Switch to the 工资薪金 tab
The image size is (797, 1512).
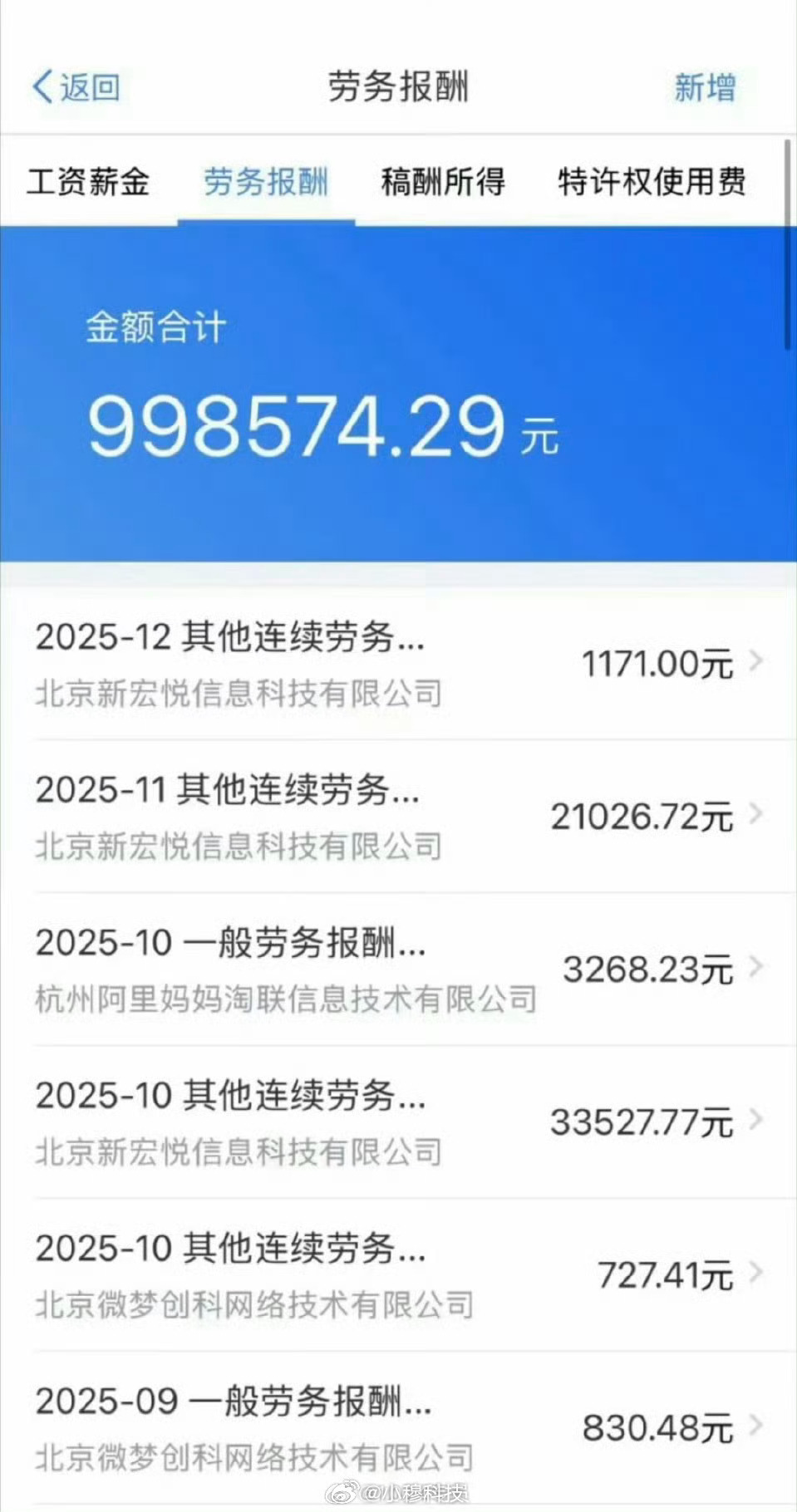89,183
